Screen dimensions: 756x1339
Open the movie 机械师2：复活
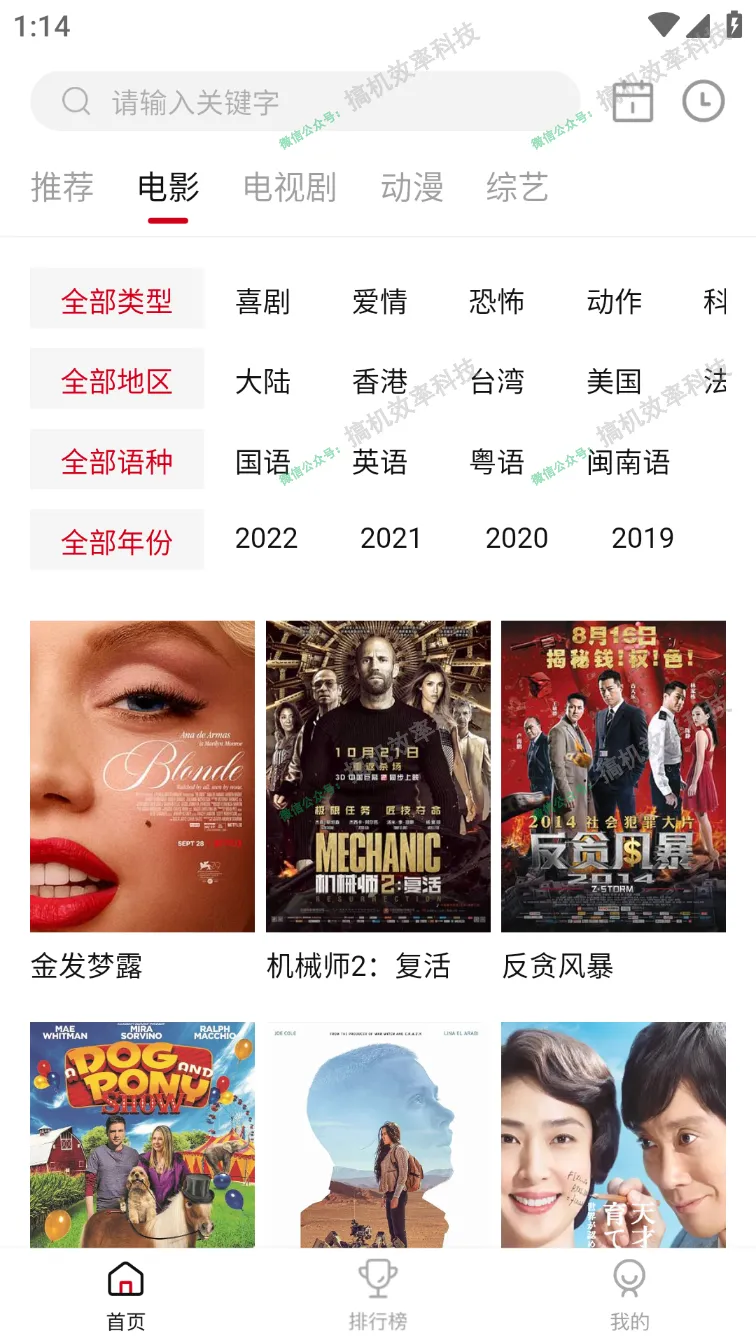[x=378, y=776]
